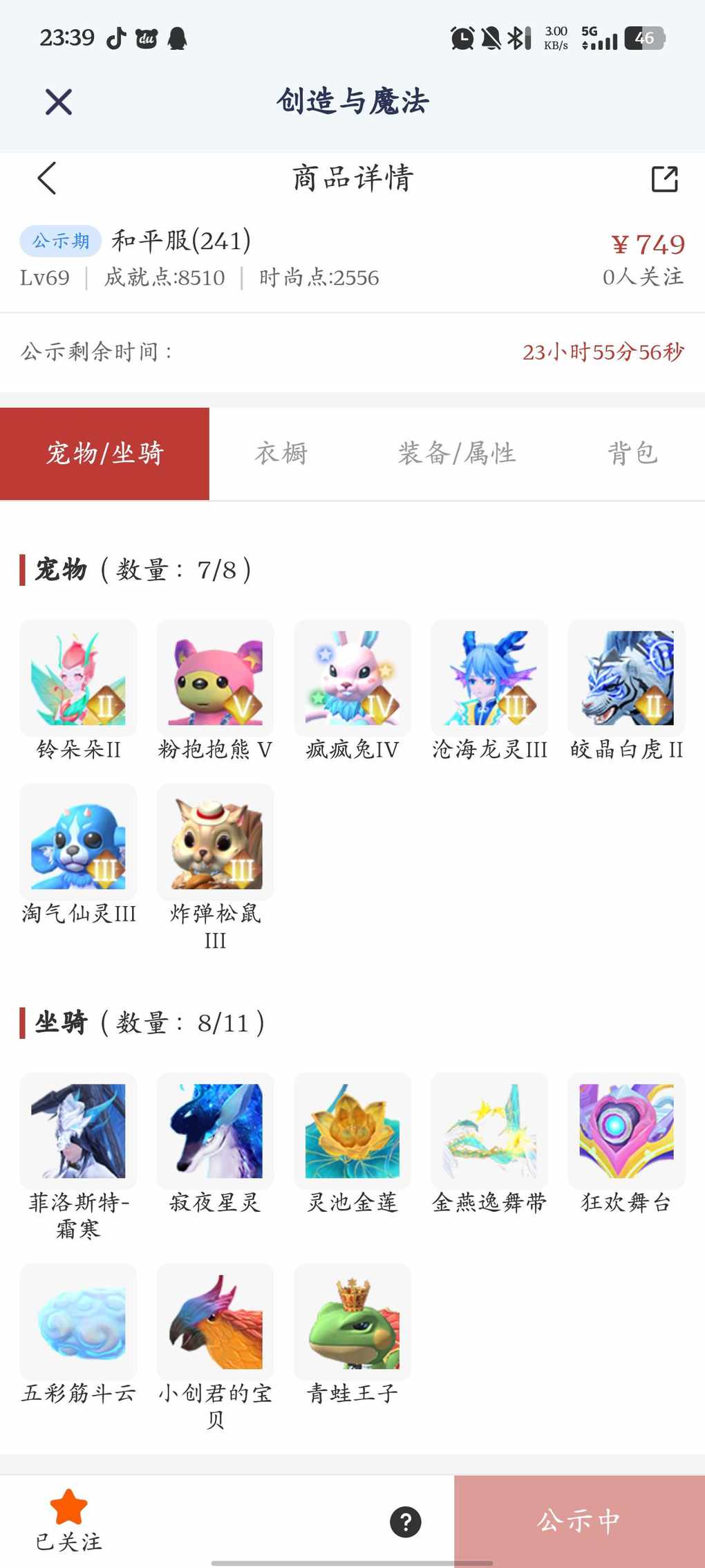Open mount 寂夜星灵
Screen dimensions: 705x1568
click(x=215, y=1132)
